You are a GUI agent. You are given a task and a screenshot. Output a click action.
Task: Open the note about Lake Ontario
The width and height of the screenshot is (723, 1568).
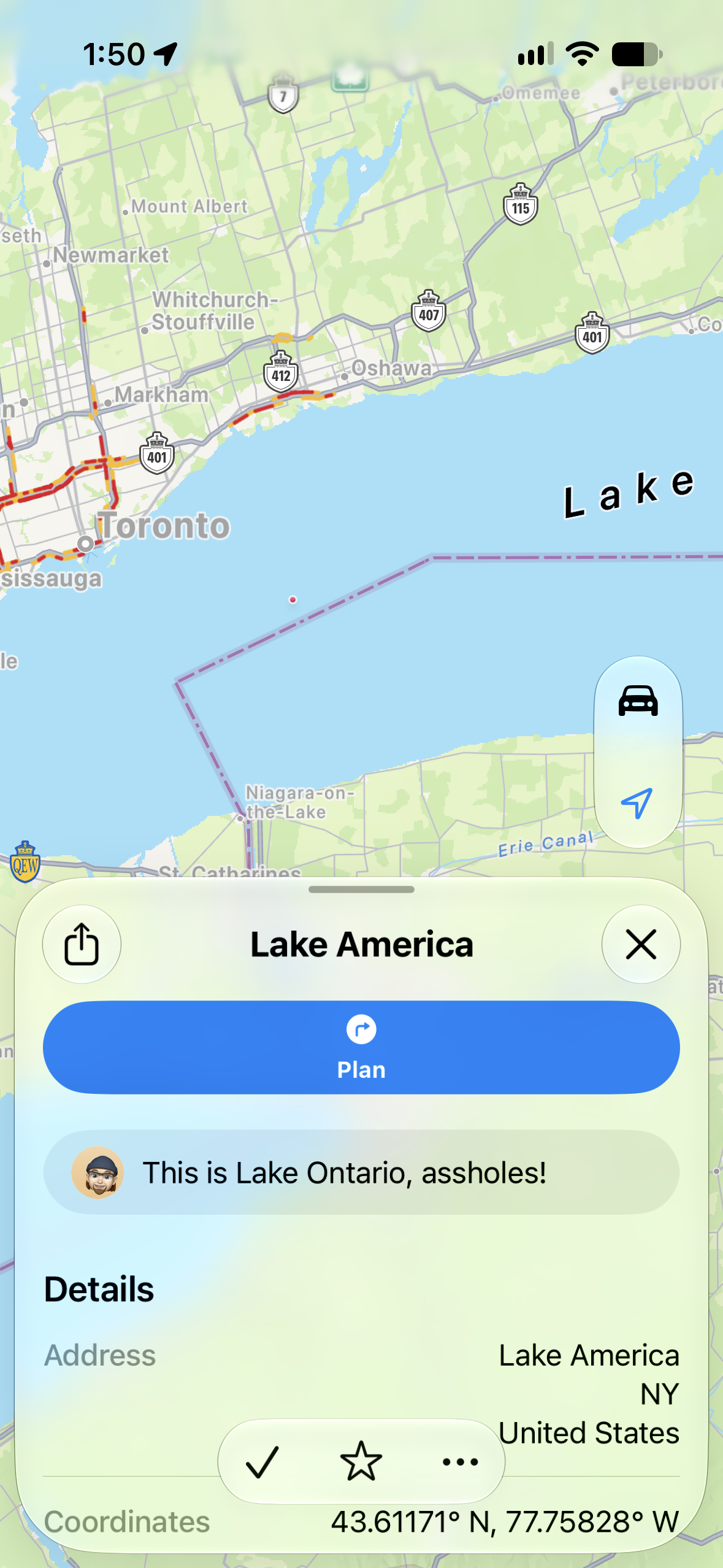click(361, 1172)
